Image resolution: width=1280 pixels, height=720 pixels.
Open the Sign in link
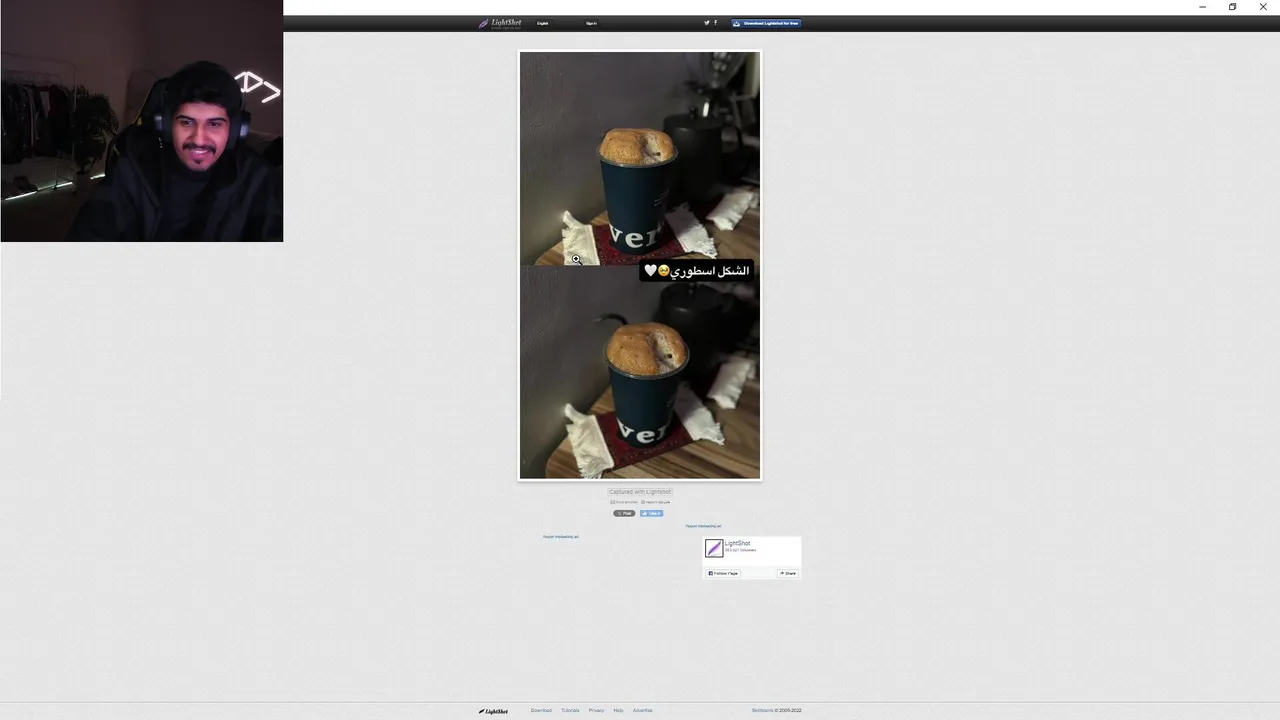pyautogui.click(x=591, y=23)
